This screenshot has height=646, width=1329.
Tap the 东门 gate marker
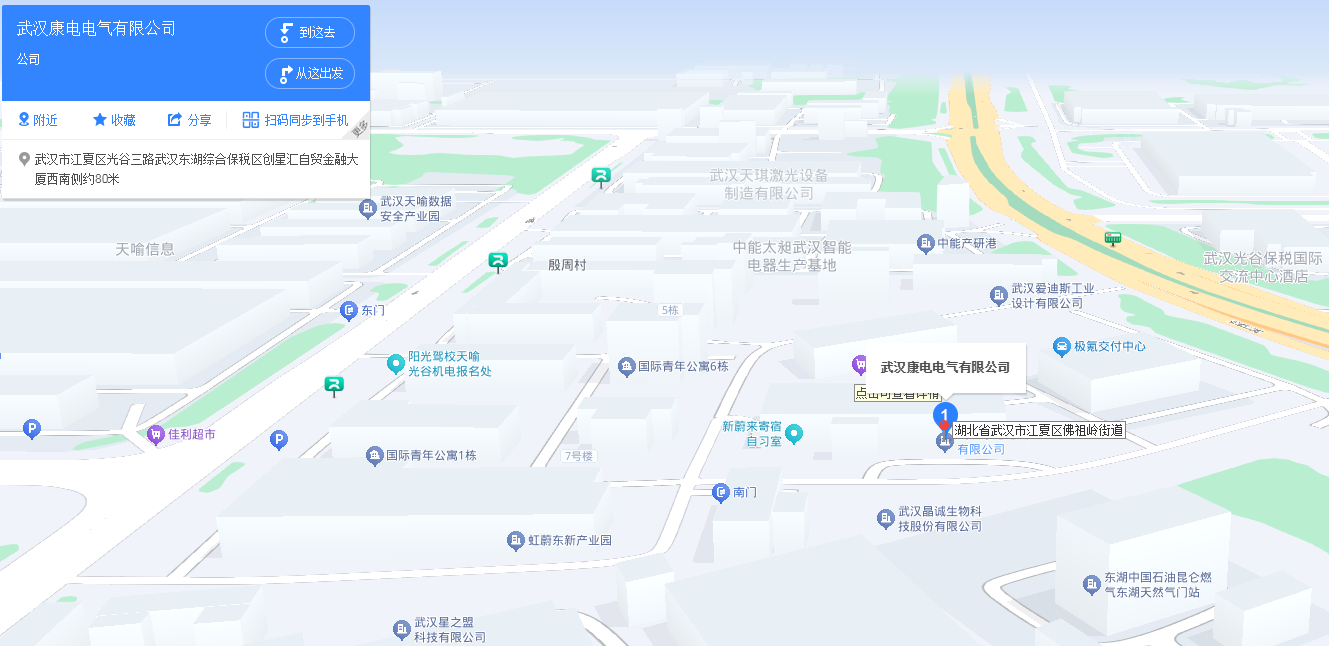click(362, 310)
